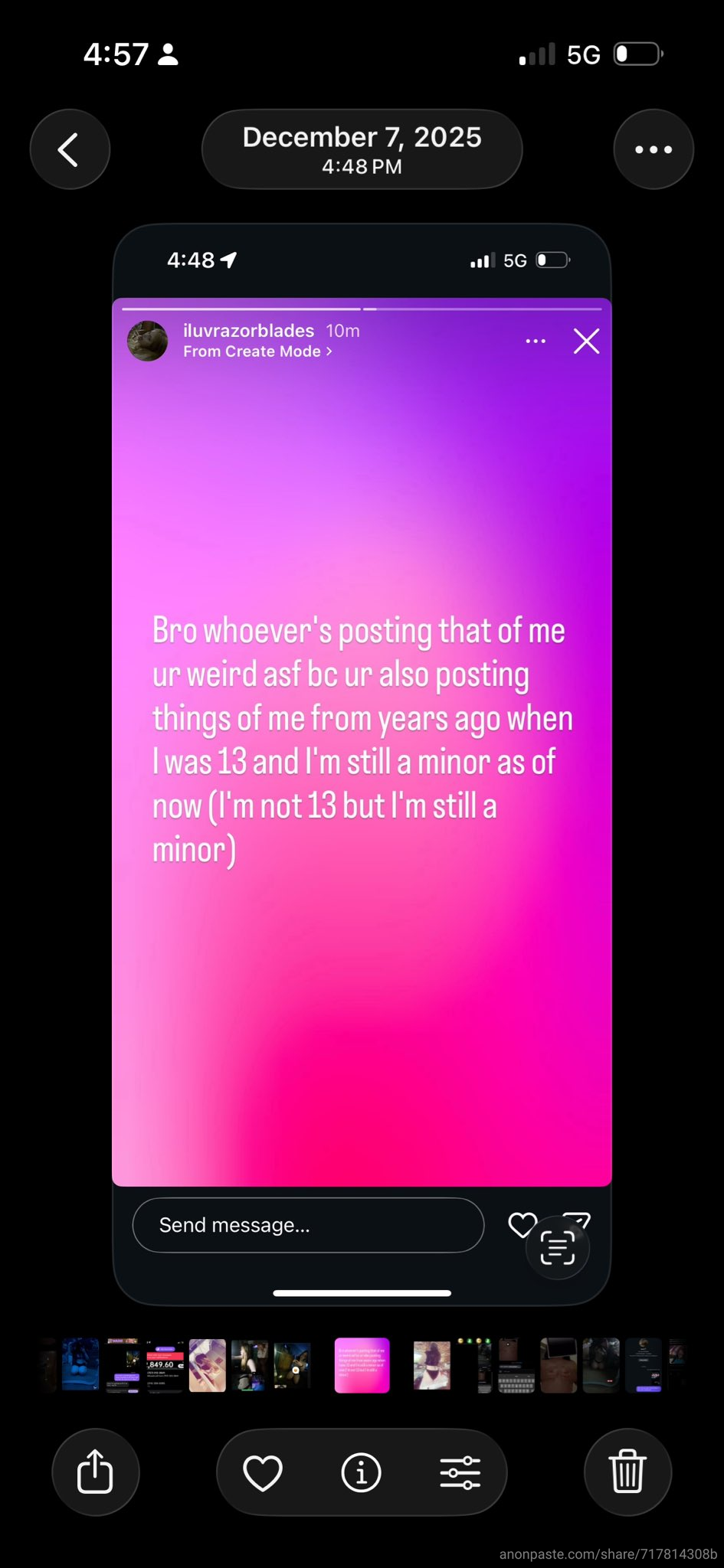Delete this photo with the trash icon
Screen dimensions: 724x1568
click(x=627, y=1471)
